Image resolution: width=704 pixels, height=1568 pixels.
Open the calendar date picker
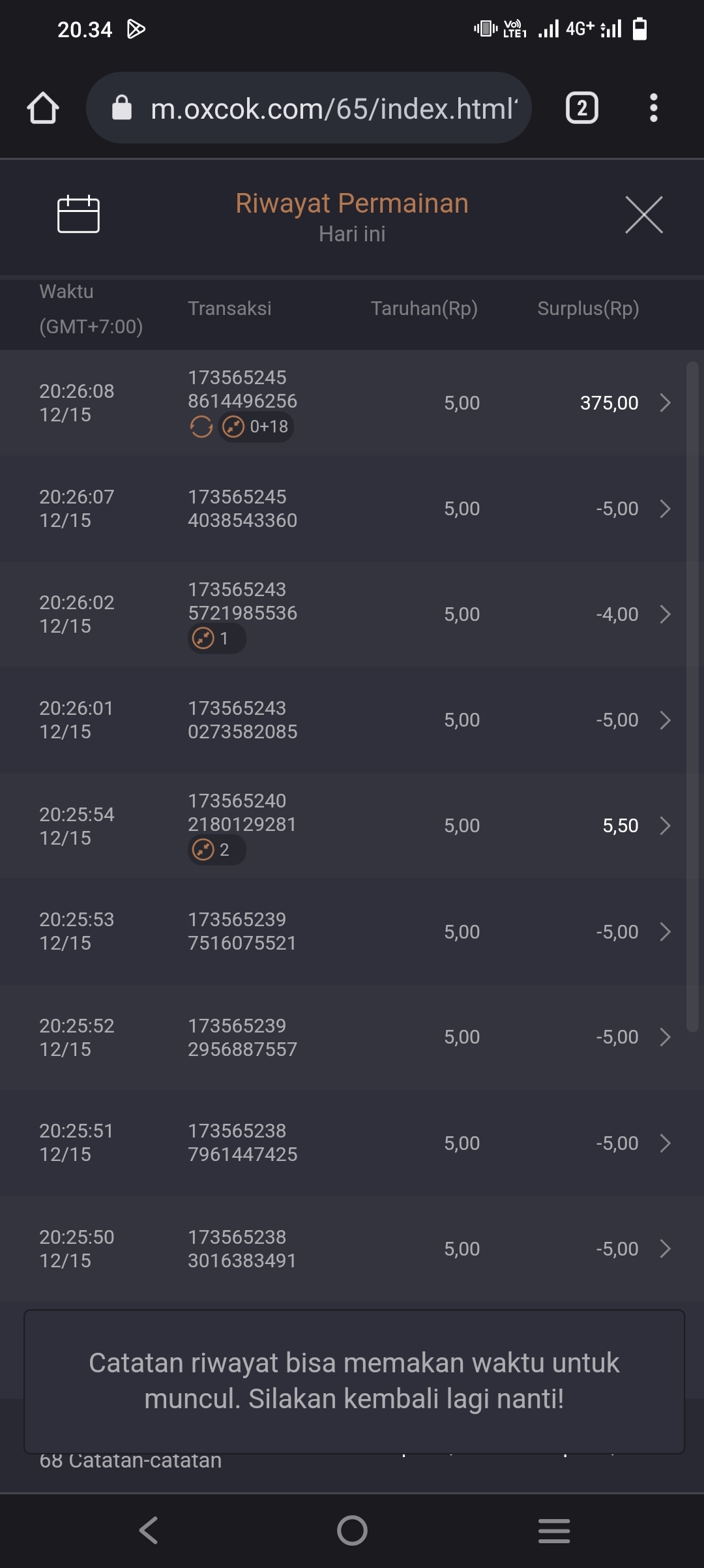tap(78, 214)
